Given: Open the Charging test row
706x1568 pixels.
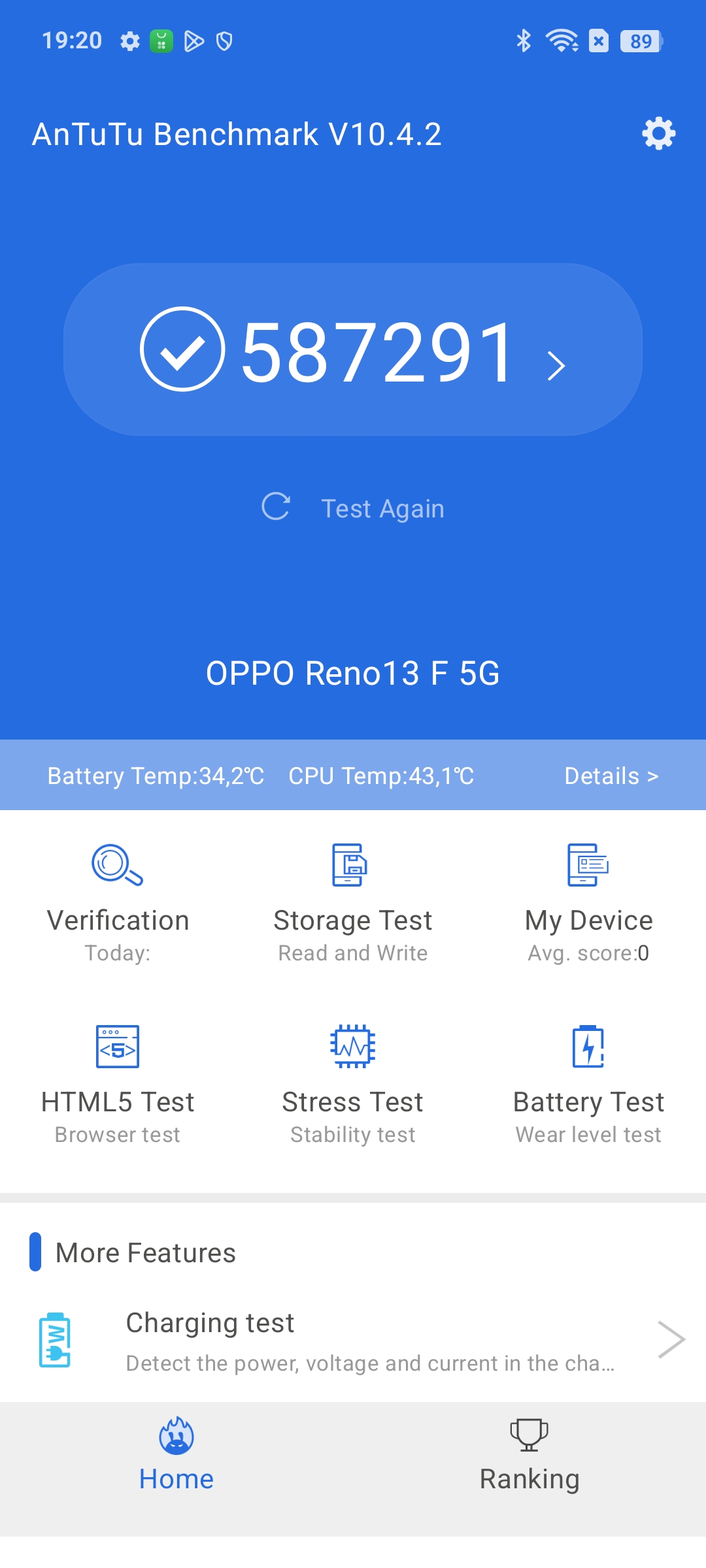Looking at the screenshot, I should pyautogui.click(x=353, y=1341).
